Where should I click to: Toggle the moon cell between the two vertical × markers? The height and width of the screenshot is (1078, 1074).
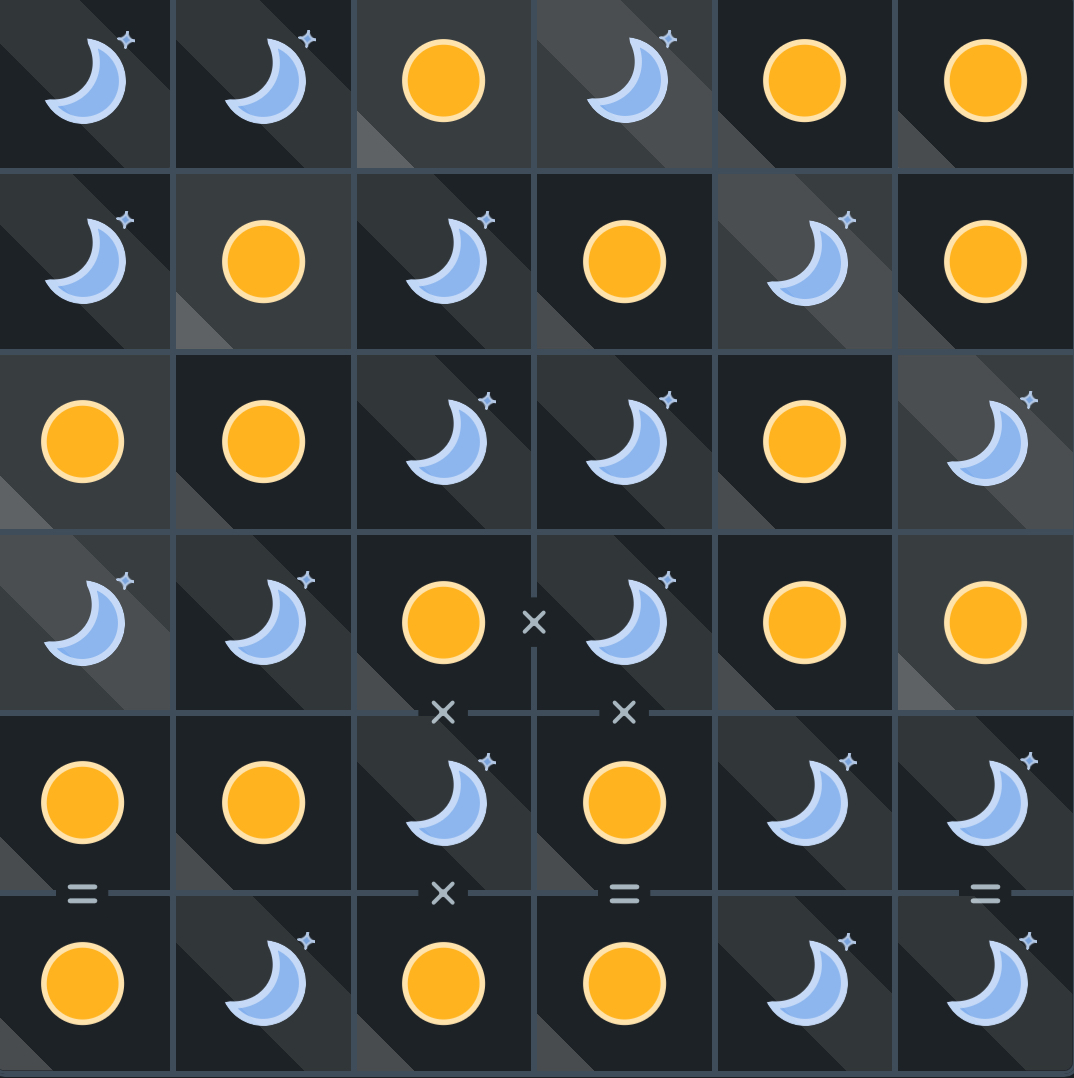click(443, 803)
